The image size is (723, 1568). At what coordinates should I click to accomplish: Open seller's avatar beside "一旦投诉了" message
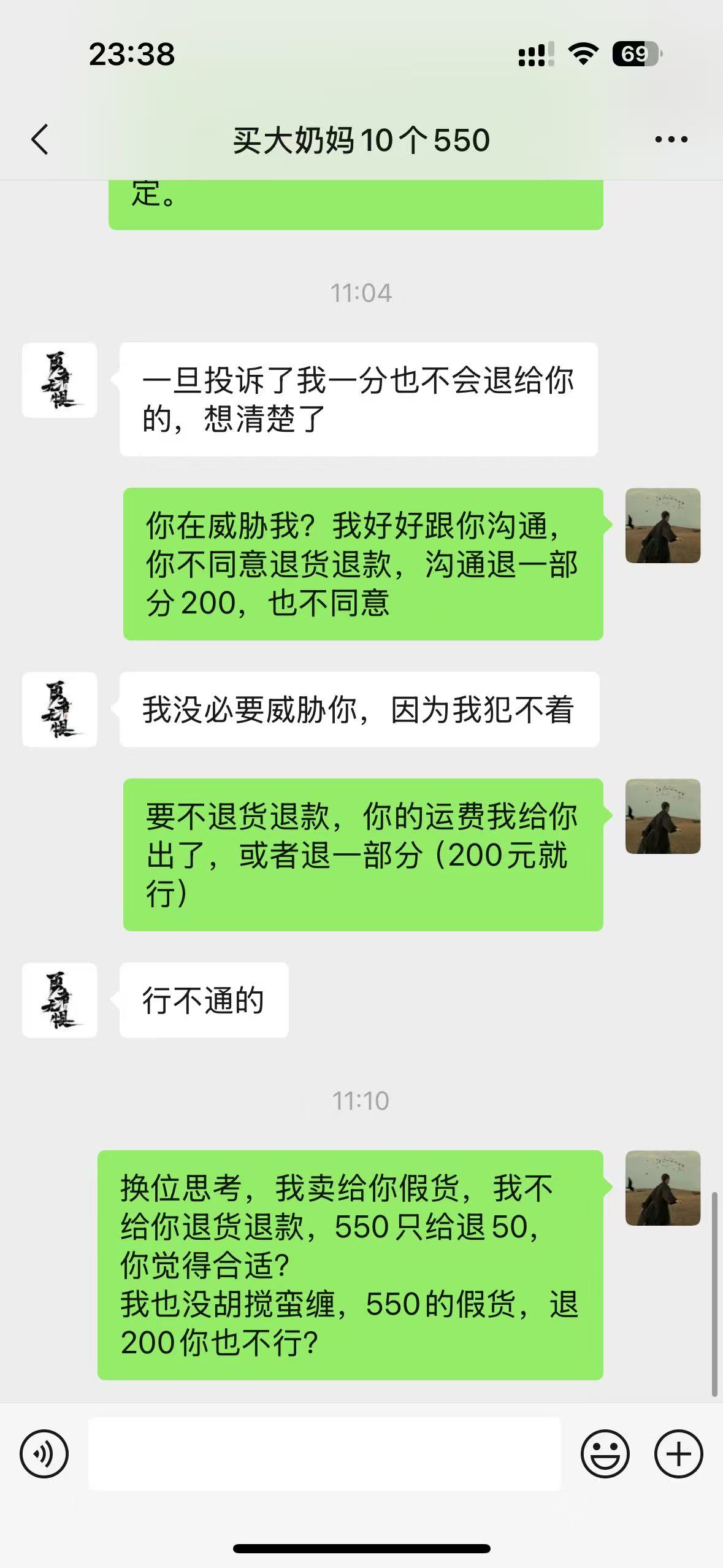(59, 380)
